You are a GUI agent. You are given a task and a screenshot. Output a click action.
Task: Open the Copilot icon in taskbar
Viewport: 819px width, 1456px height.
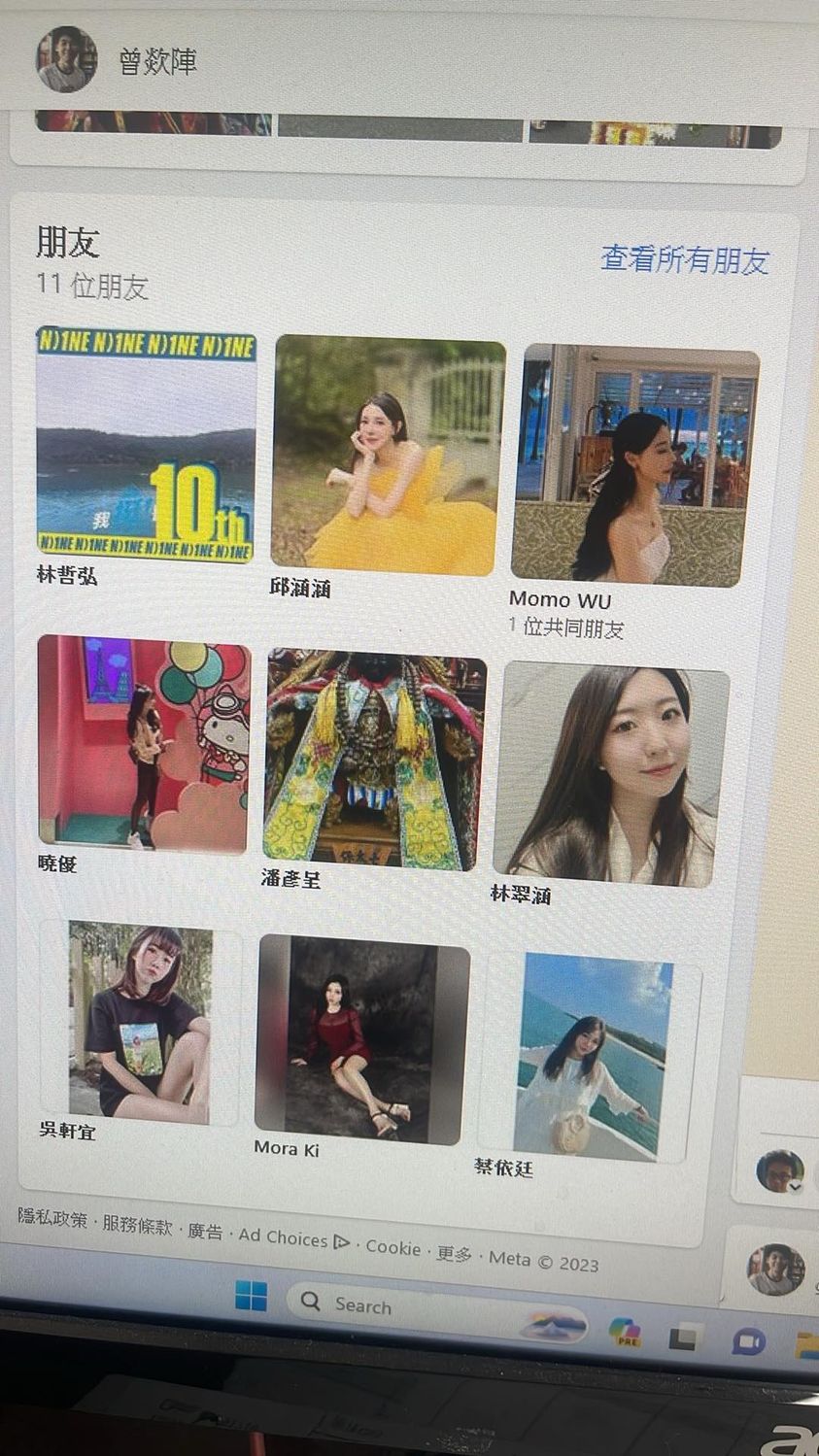624,1331
